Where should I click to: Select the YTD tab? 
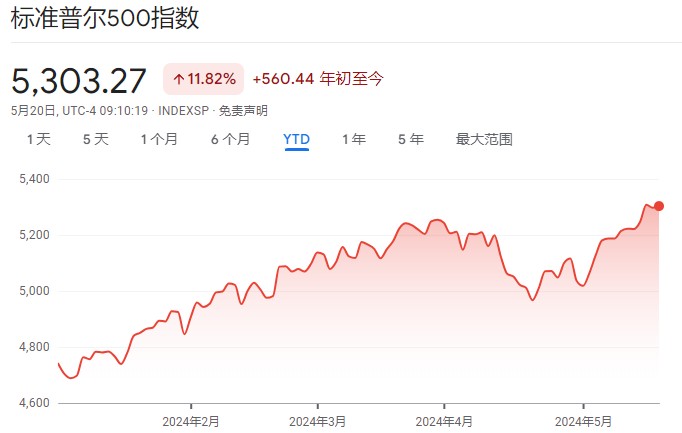pos(296,140)
